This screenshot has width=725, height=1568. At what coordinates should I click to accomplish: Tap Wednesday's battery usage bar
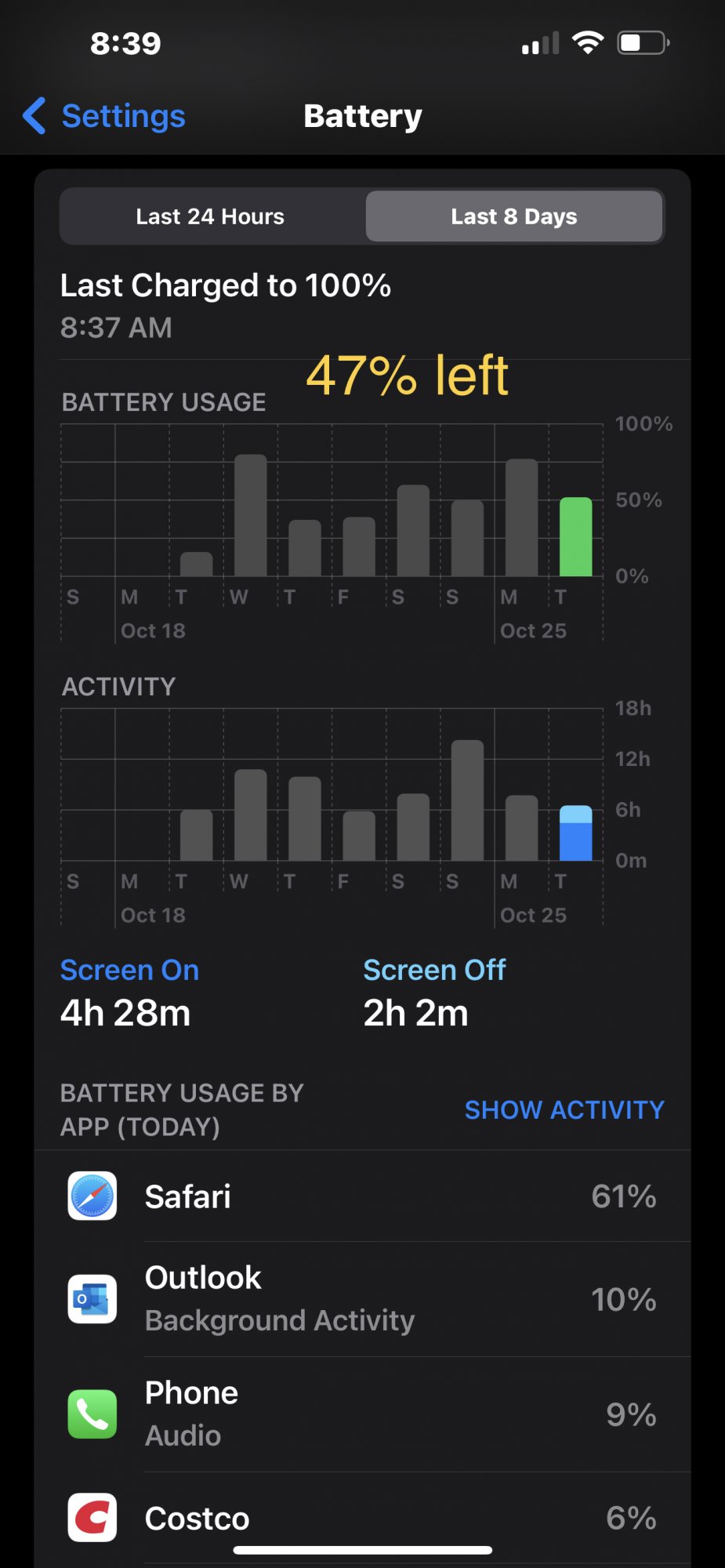point(251,515)
